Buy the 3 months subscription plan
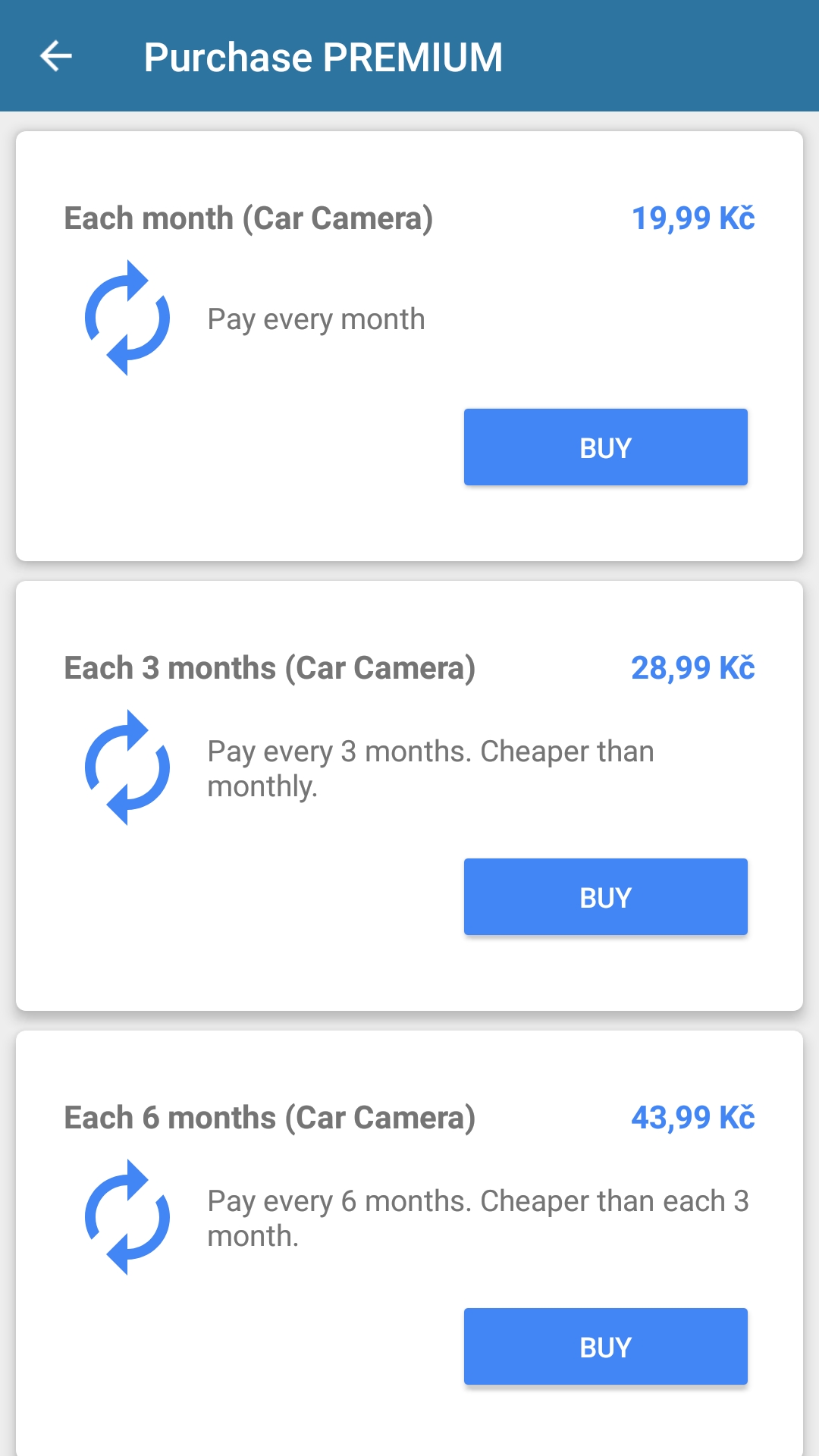 [605, 897]
